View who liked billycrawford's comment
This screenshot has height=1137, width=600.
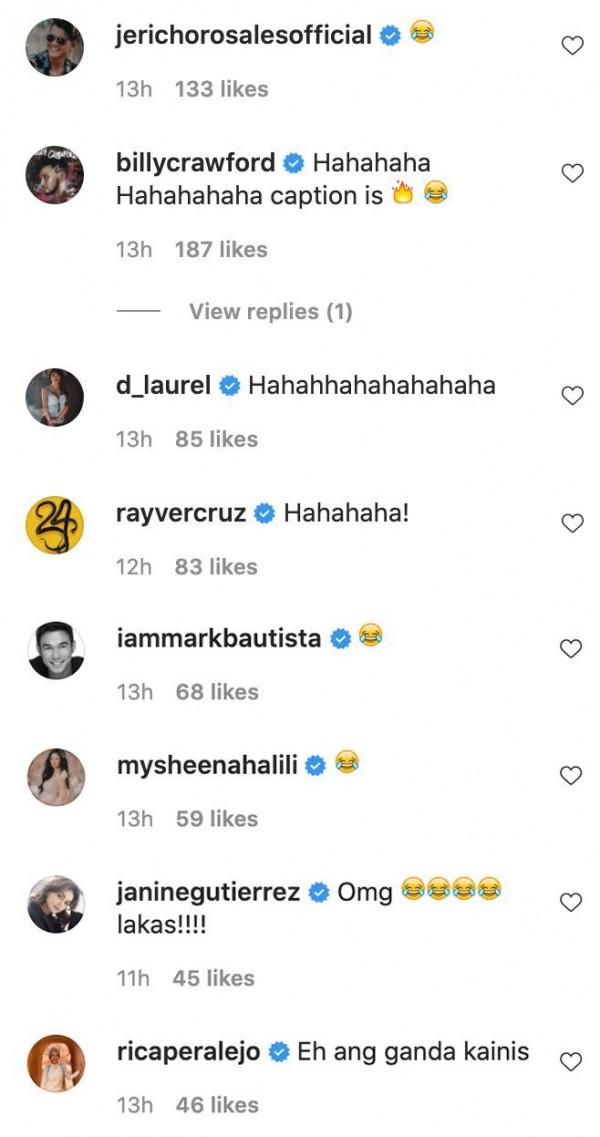pos(221,249)
